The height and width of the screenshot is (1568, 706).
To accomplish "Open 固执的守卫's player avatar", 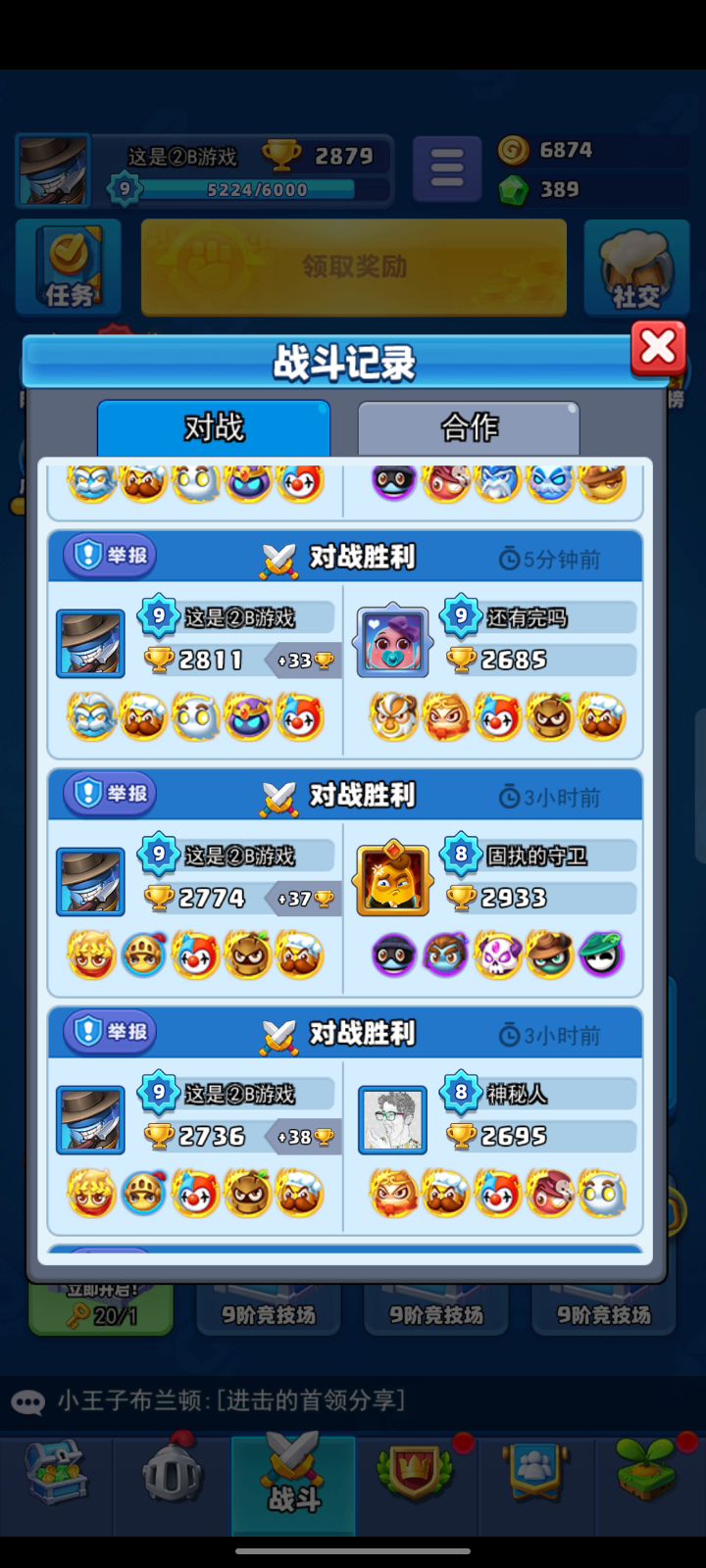I will (x=393, y=880).
